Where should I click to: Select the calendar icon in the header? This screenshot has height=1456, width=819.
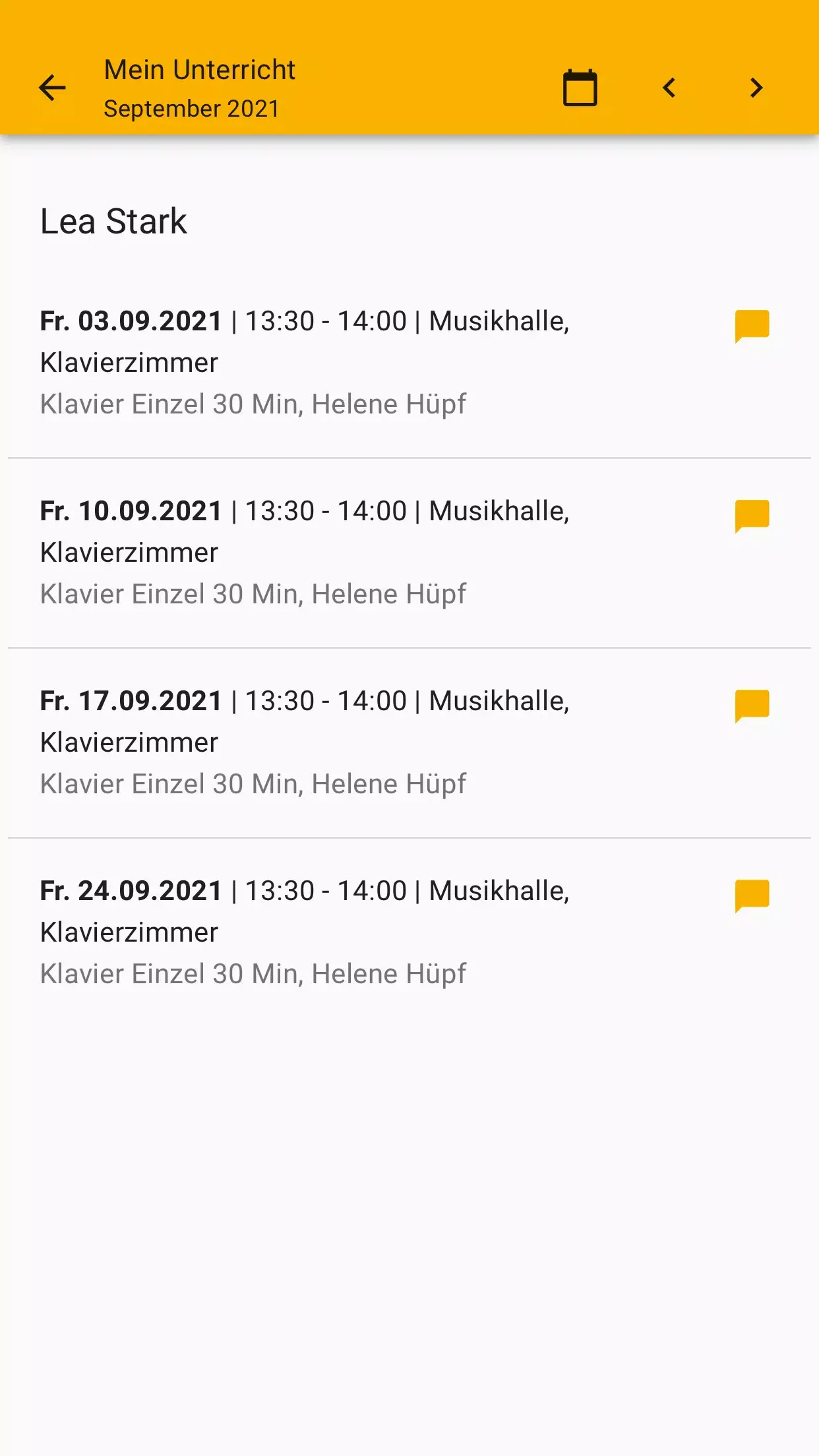pos(579,86)
